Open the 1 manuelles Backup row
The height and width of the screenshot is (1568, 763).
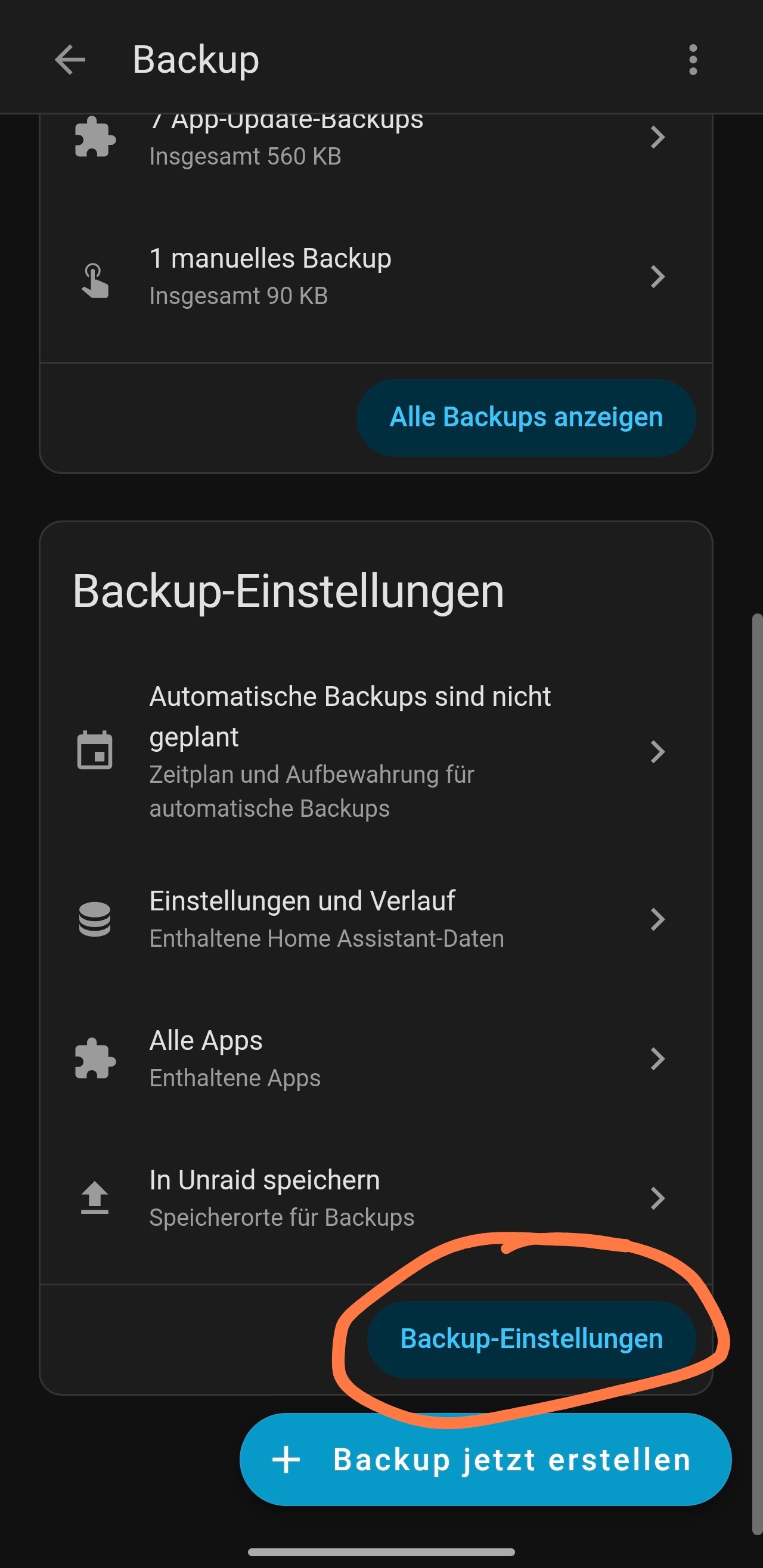[376, 278]
